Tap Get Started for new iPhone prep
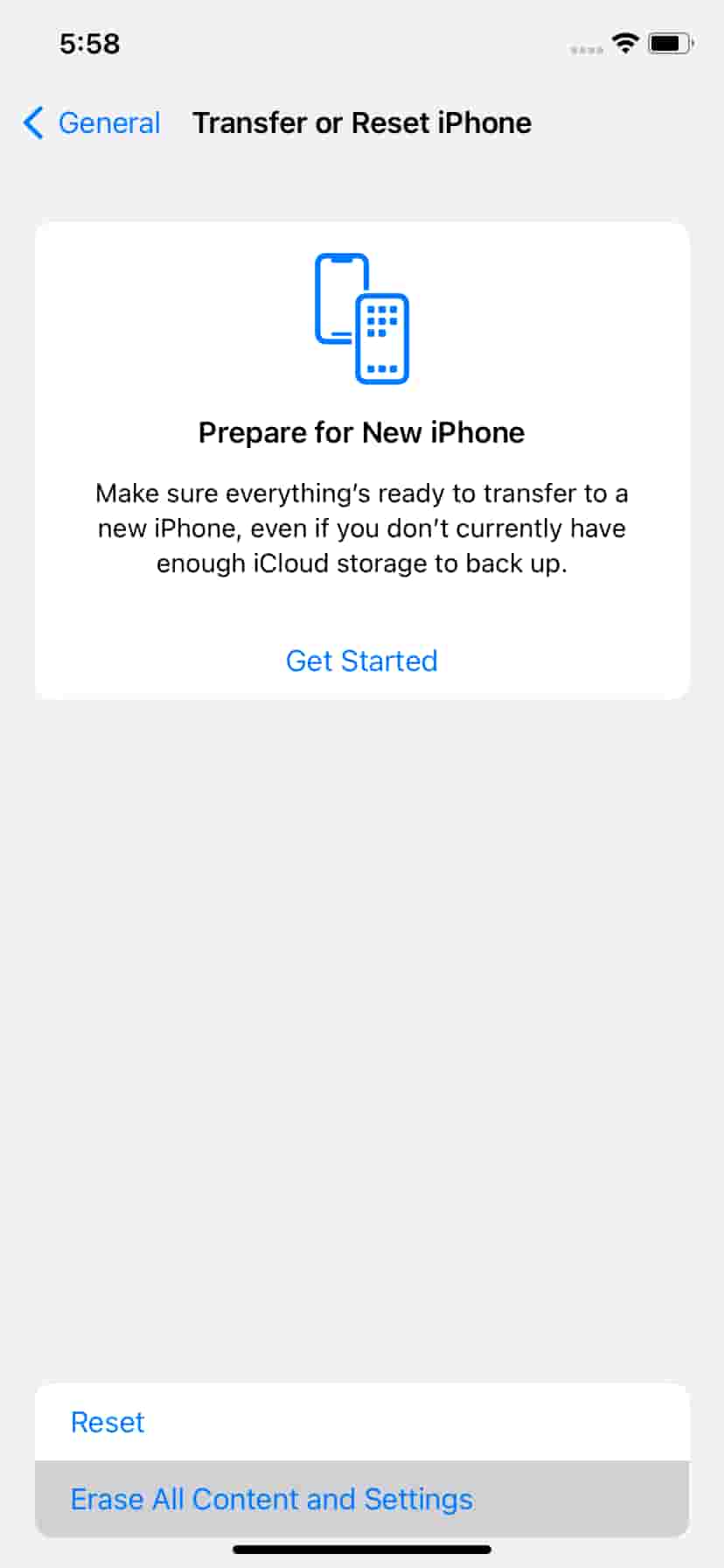This screenshot has width=724, height=1568. 361,661
